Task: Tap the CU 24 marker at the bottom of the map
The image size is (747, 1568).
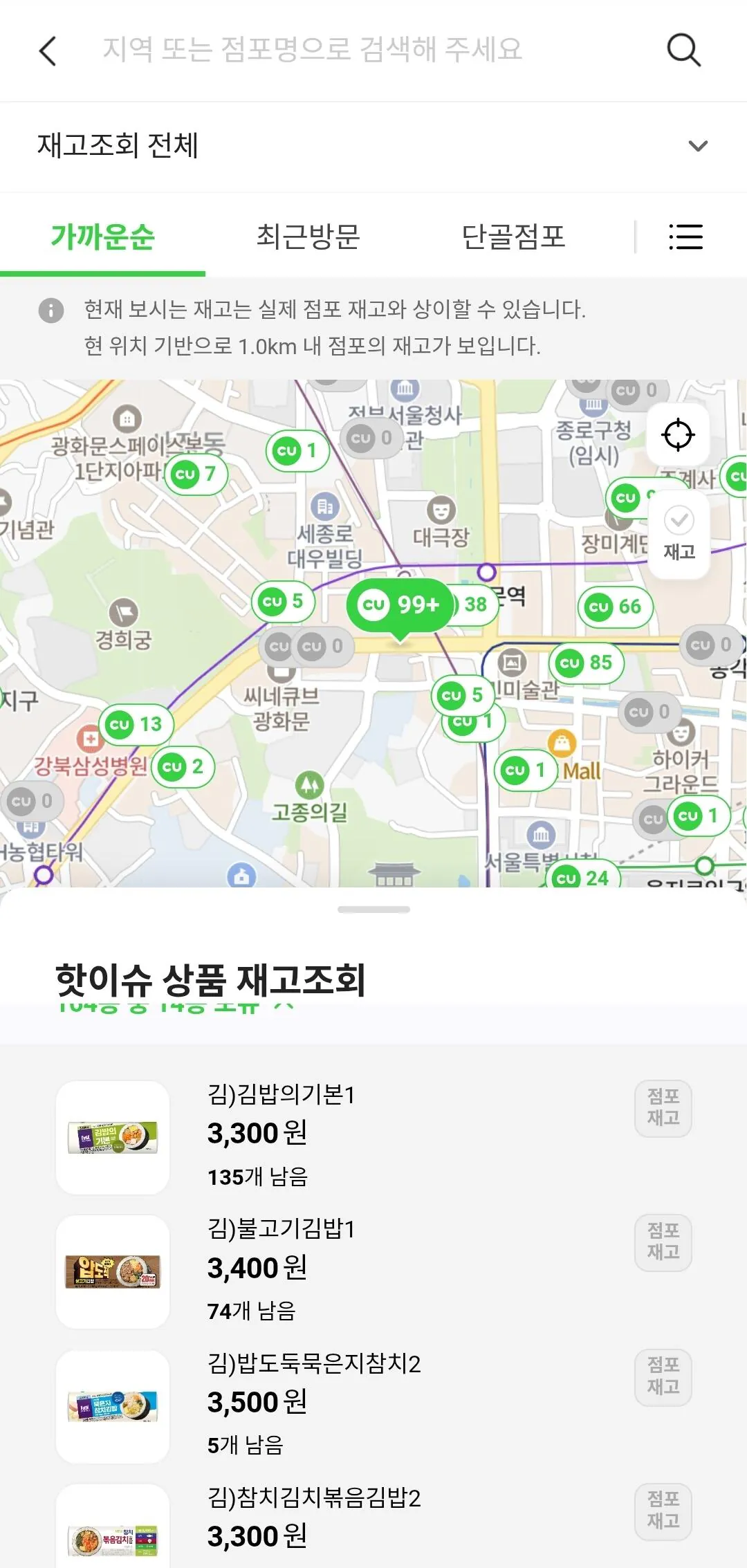Action: [582, 879]
